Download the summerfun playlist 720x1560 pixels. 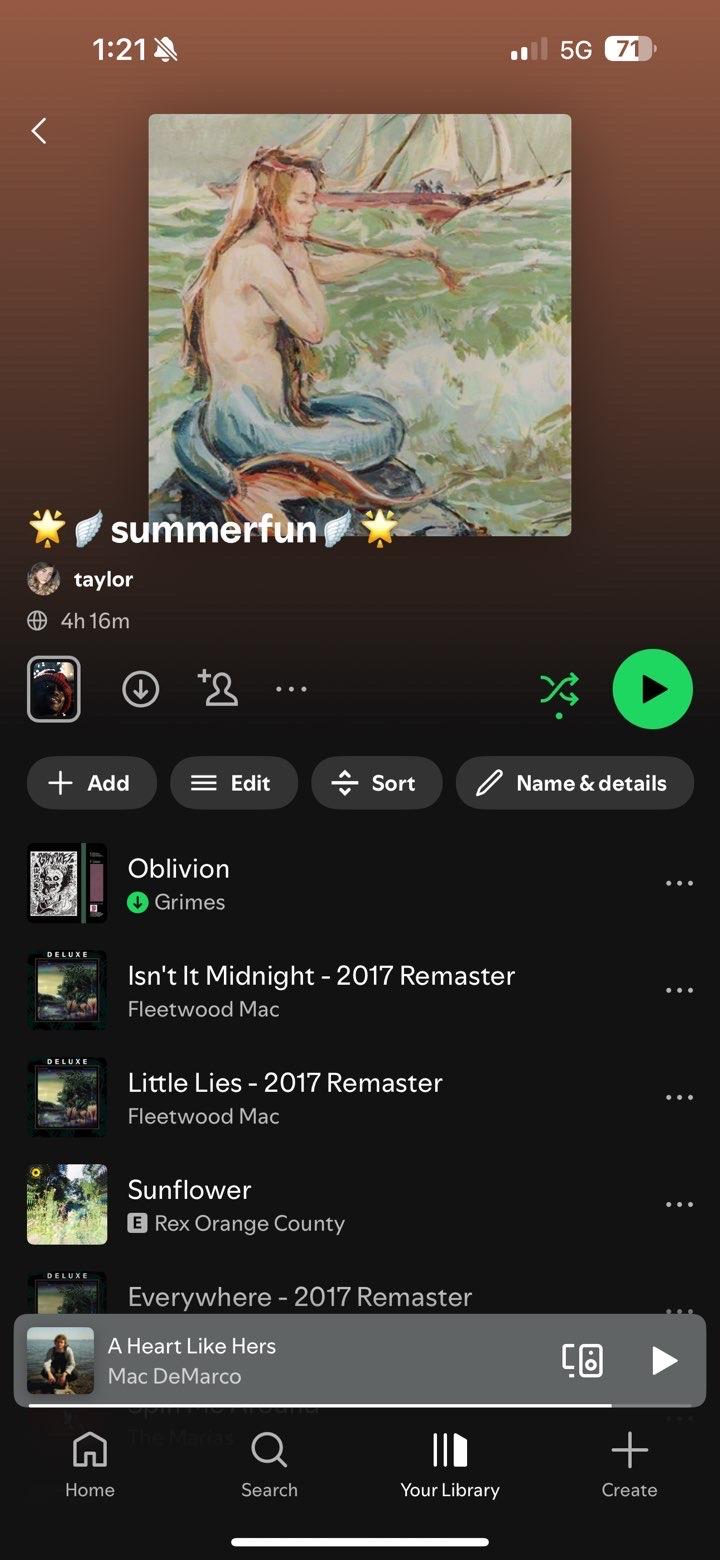point(140,689)
